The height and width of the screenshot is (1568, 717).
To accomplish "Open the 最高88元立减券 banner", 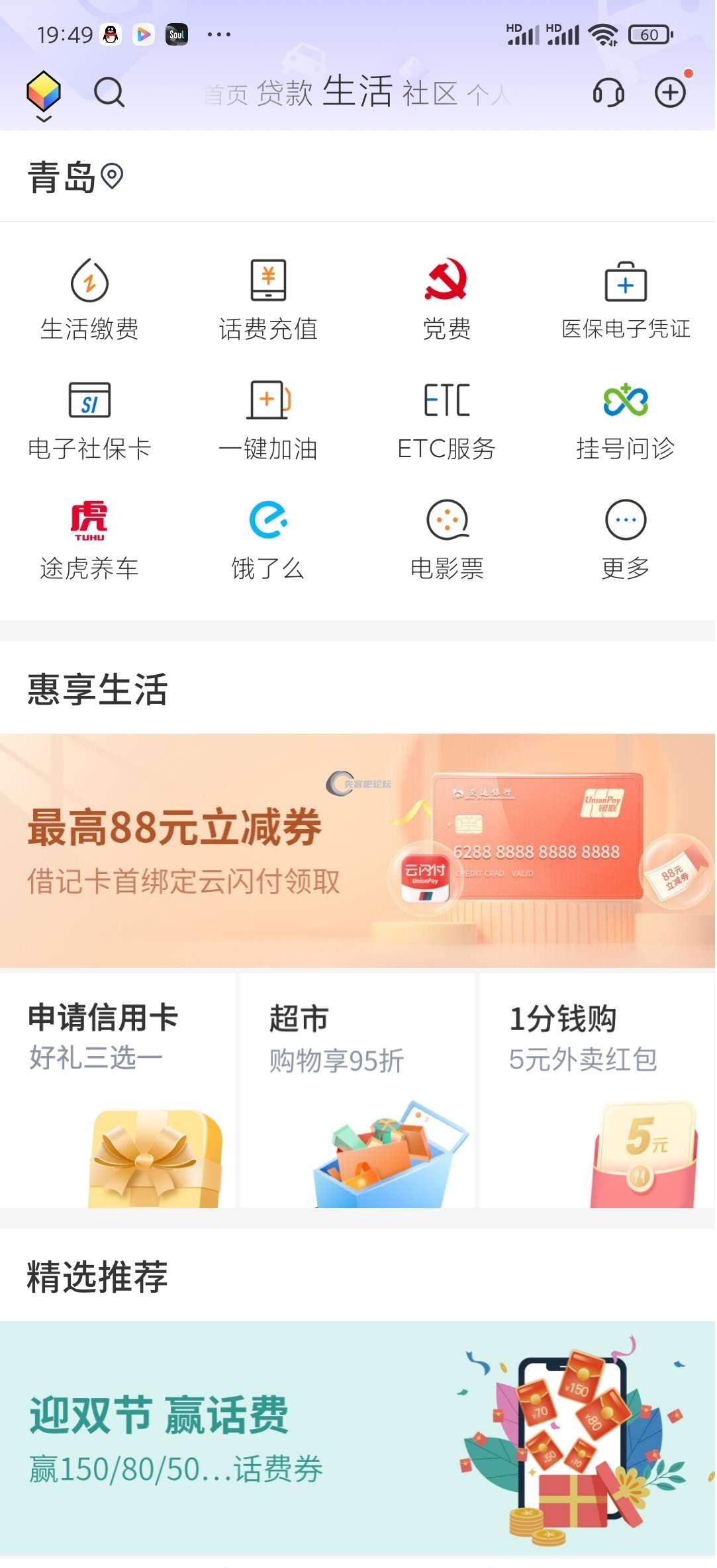I will point(358,850).
